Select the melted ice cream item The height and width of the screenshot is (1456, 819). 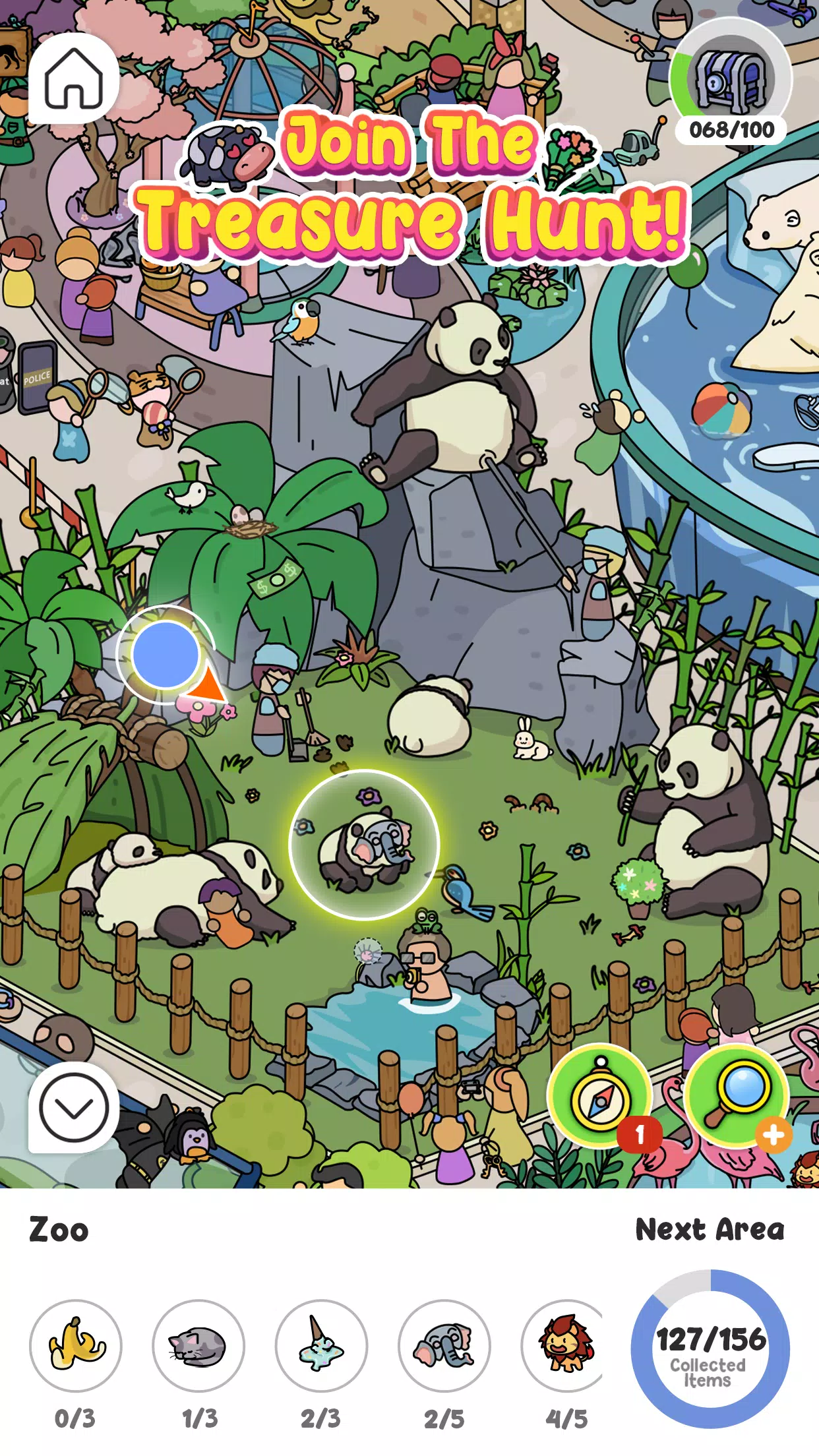click(x=321, y=1345)
